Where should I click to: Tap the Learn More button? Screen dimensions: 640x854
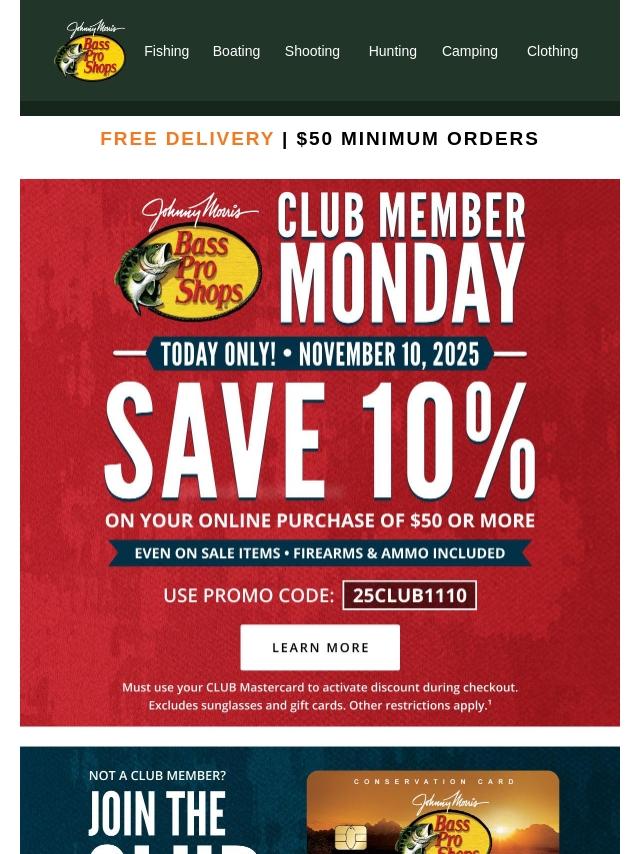(320, 648)
